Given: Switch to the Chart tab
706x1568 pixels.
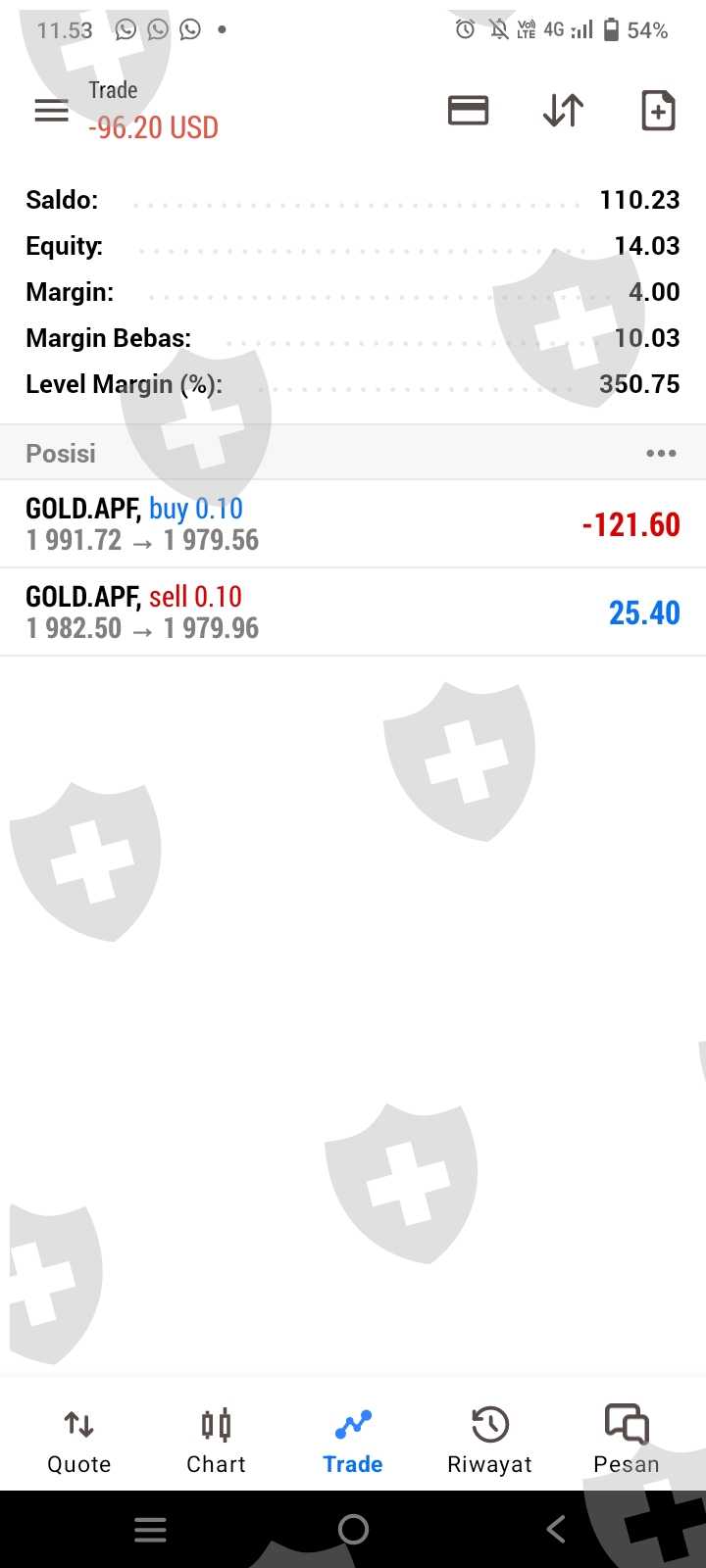Looking at the screenshot, I should click(x=216, y=1441).
